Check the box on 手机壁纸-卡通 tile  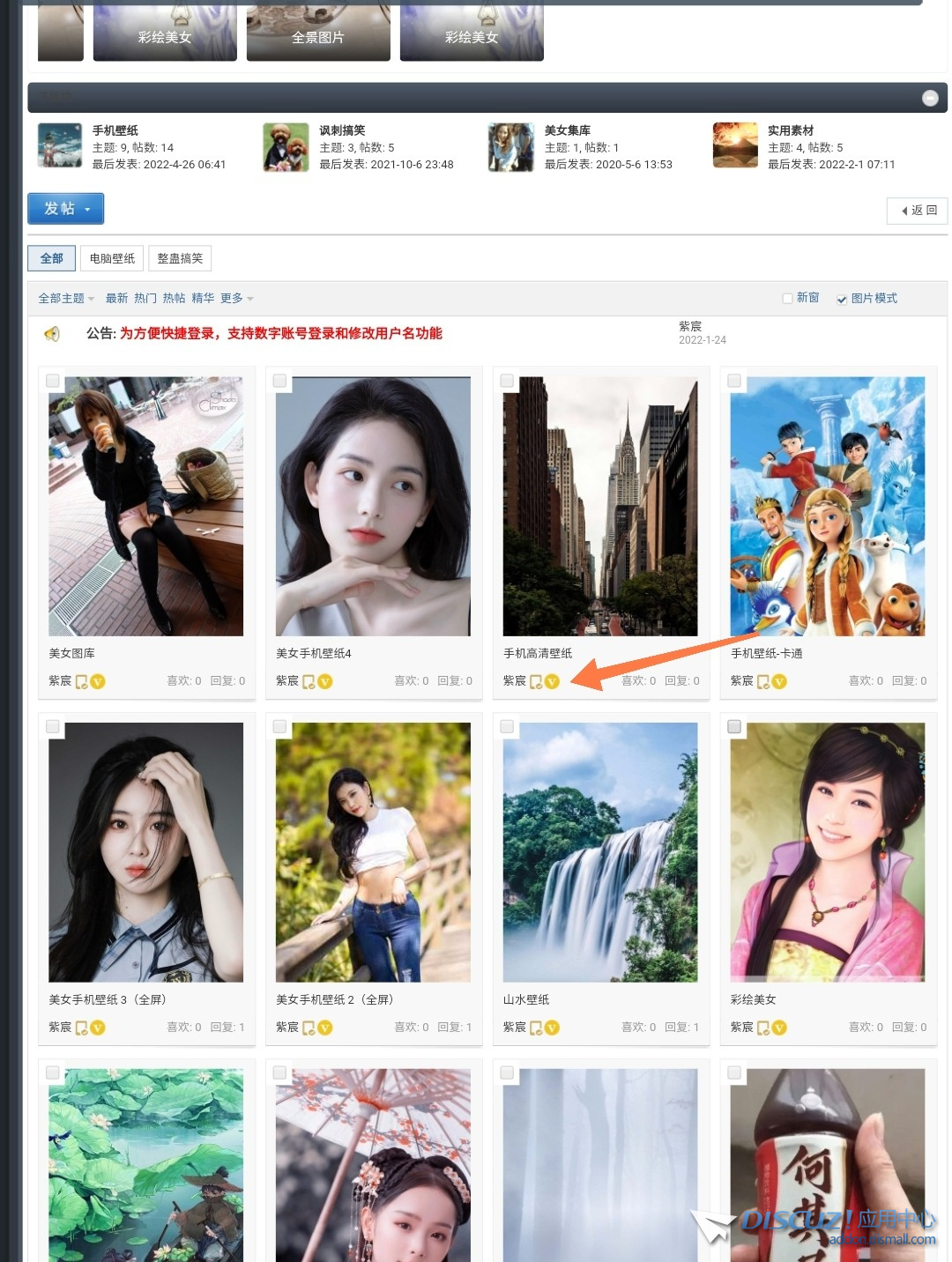click(734, 381)
